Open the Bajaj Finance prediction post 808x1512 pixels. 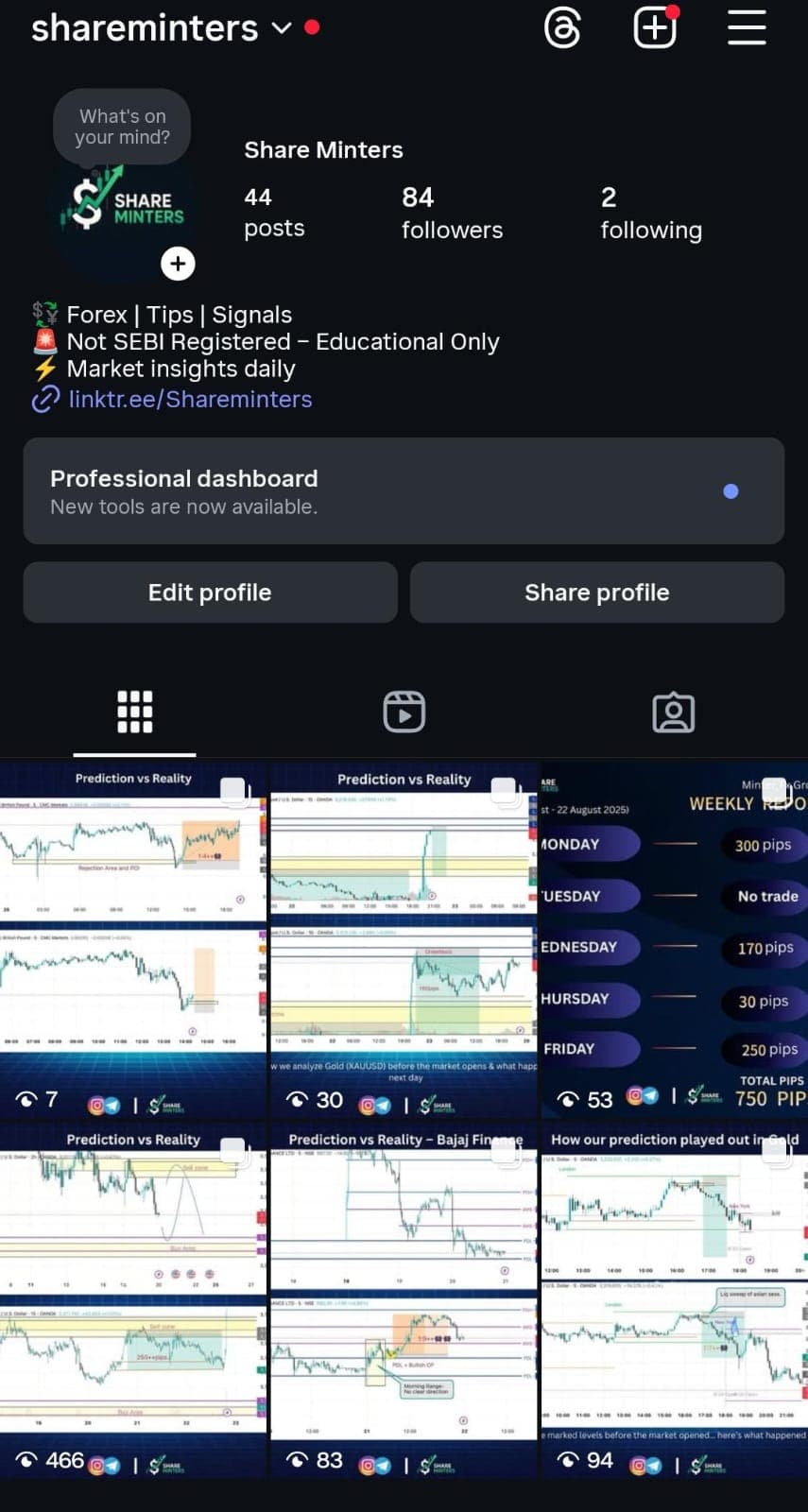pos(404,1299)
